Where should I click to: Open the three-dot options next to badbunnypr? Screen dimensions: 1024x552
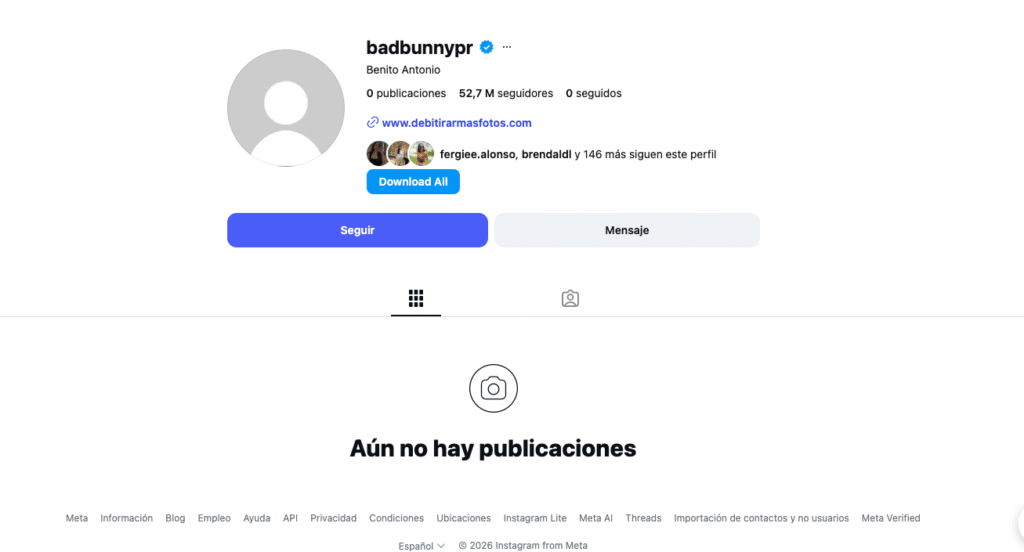pos(507,47)
